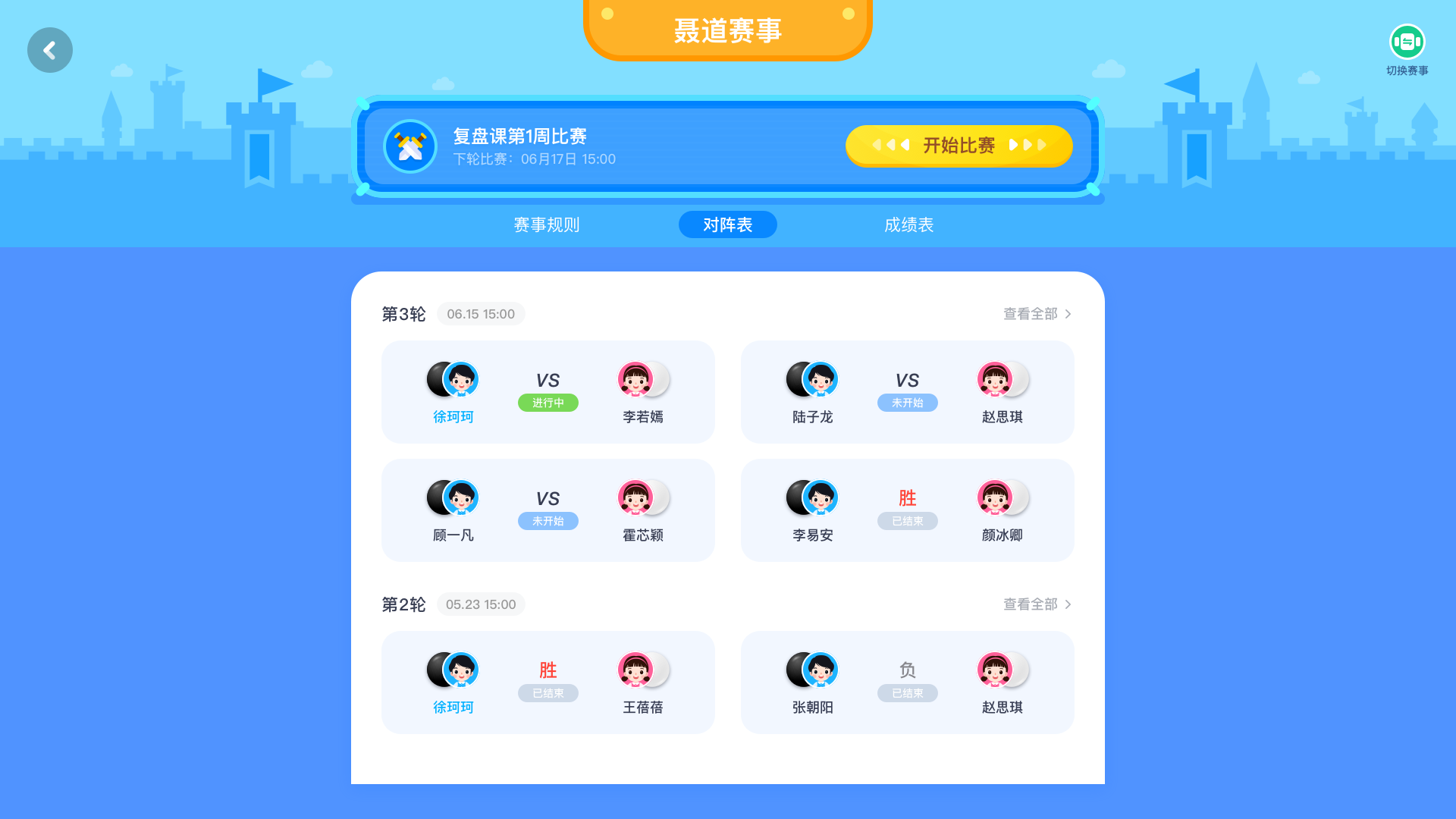Select the 对阵表 tab
This screenshot has width=1456, height=819.
tap(727, 224)
